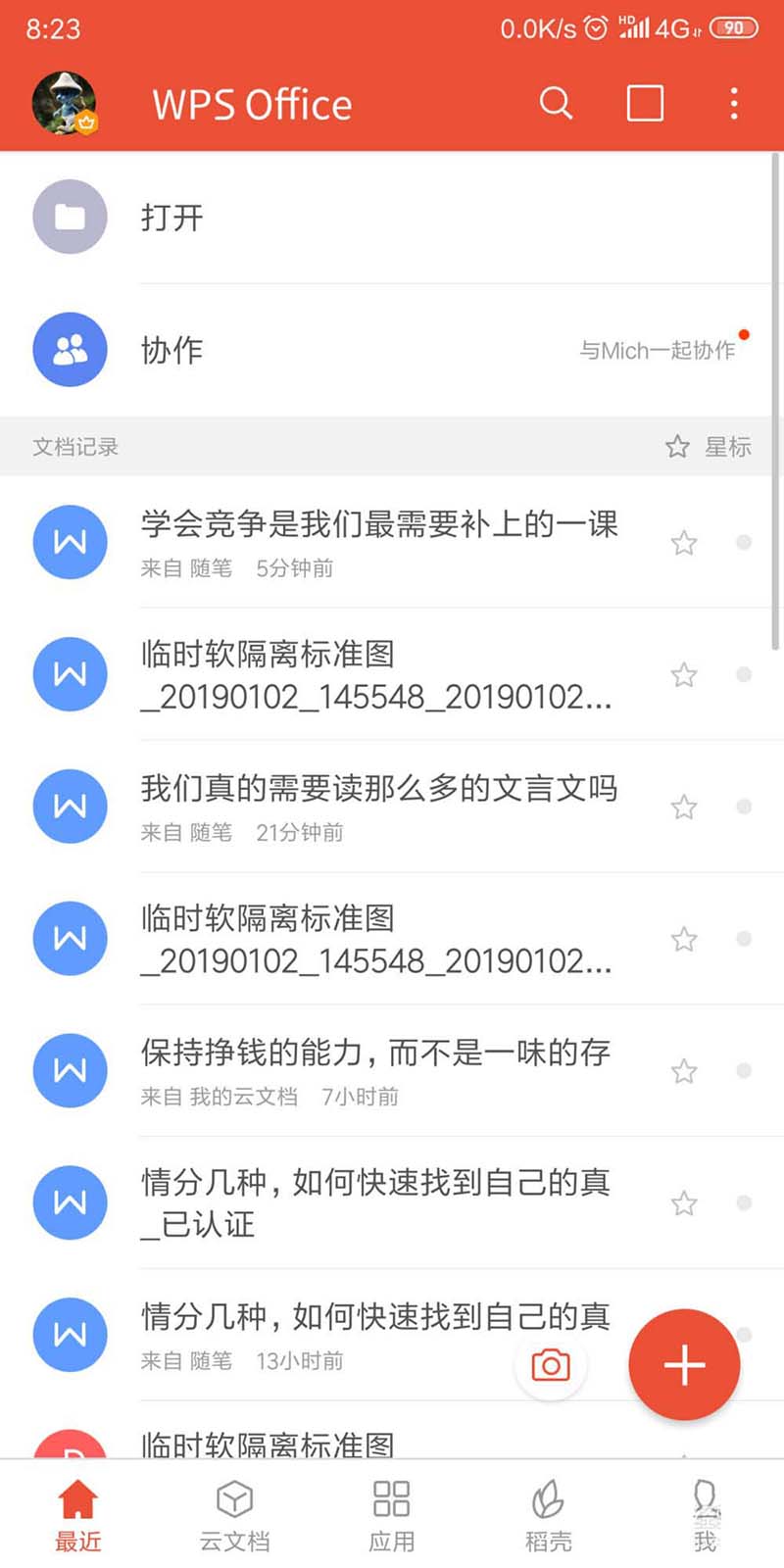The height and width of the screenshot is (1568, 784).
Task: Open the search icon in the app bar
Action: (x=556, y=103)
